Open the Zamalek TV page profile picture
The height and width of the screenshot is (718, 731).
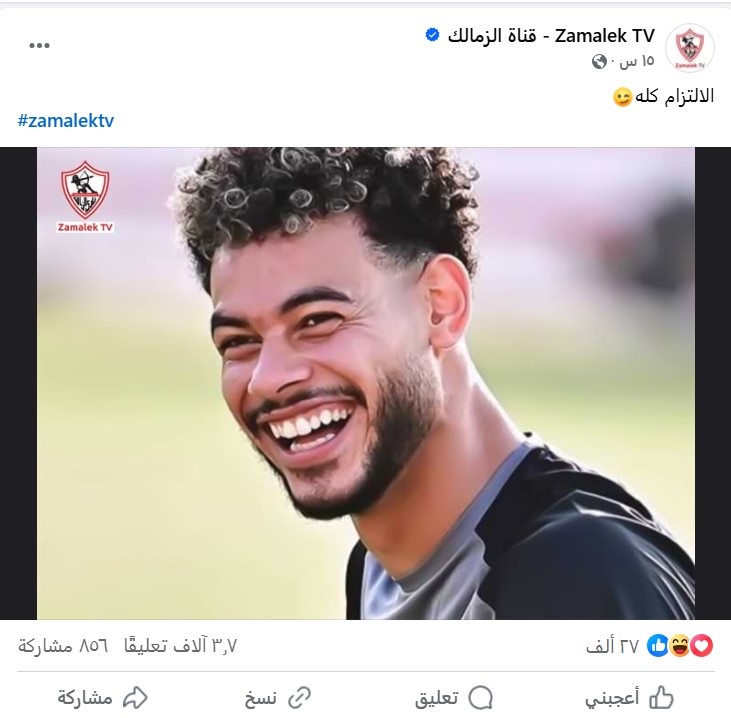(689, 48)
